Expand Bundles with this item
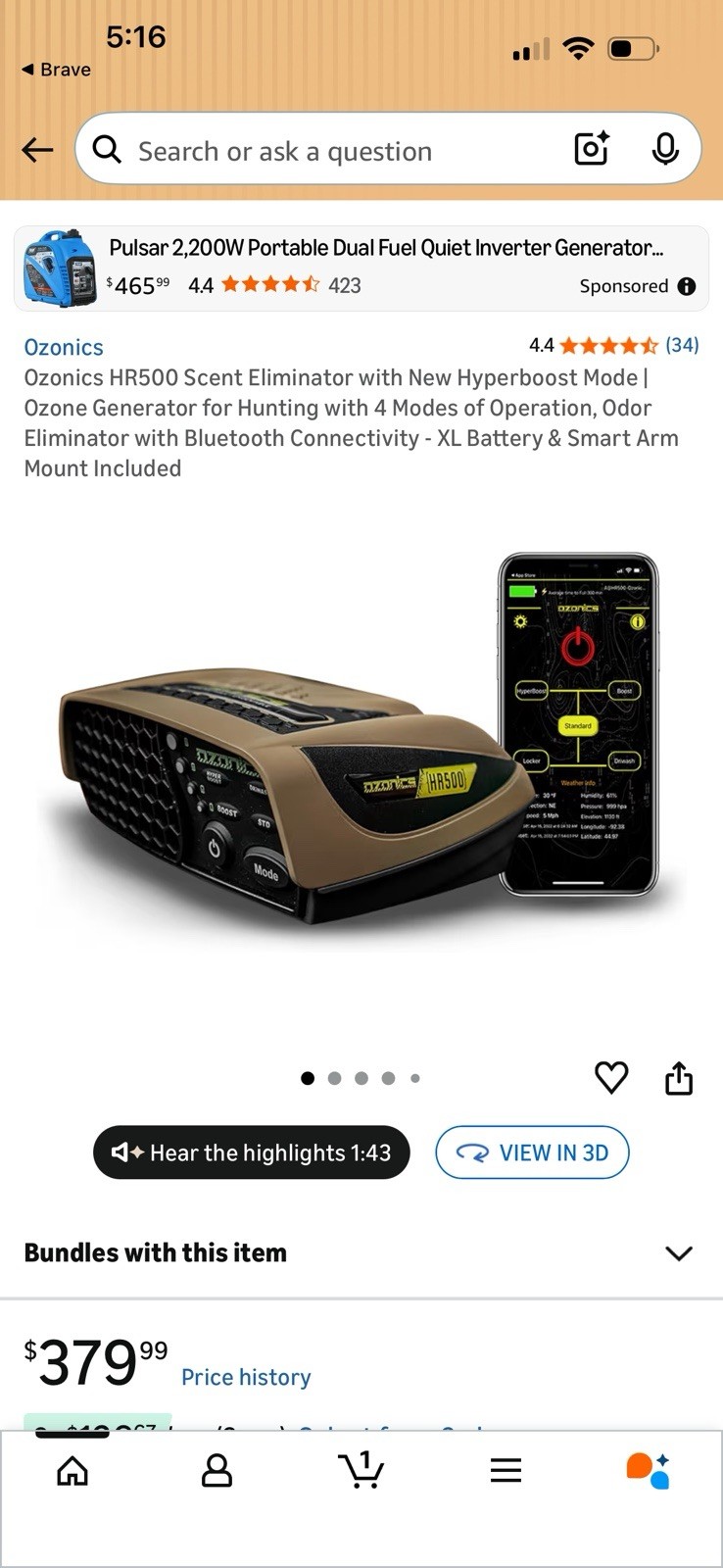 [x=361, y=1252]
